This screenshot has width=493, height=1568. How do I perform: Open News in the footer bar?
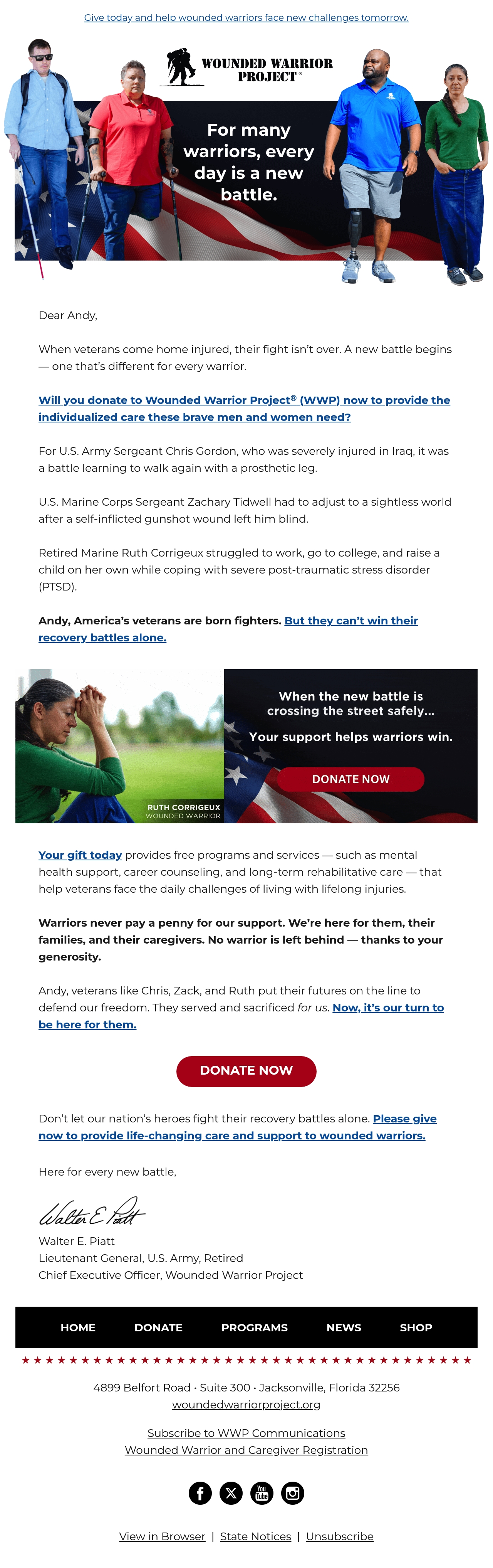coord(344,1327)
